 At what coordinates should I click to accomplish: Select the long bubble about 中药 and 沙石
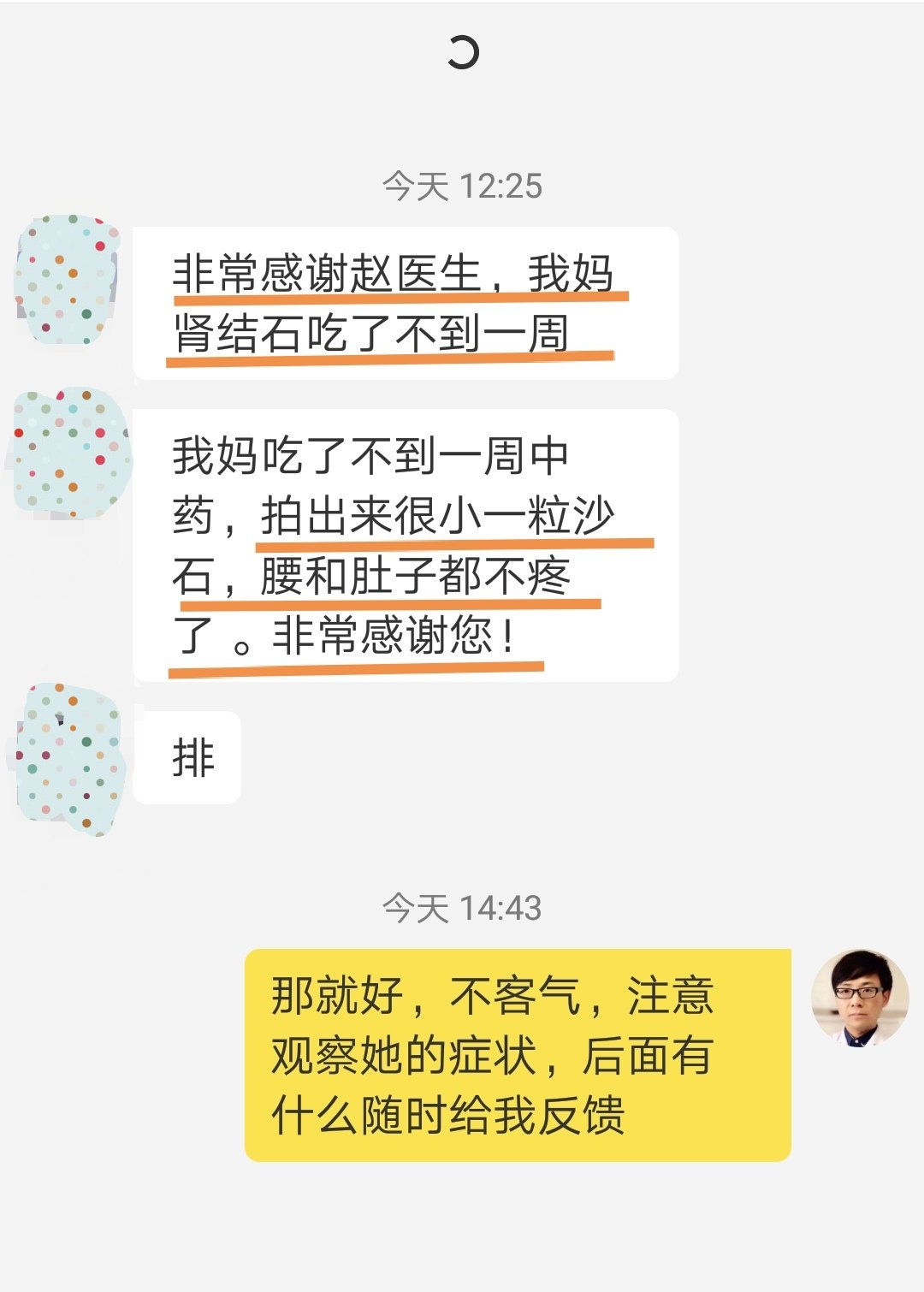coord(402,539)
